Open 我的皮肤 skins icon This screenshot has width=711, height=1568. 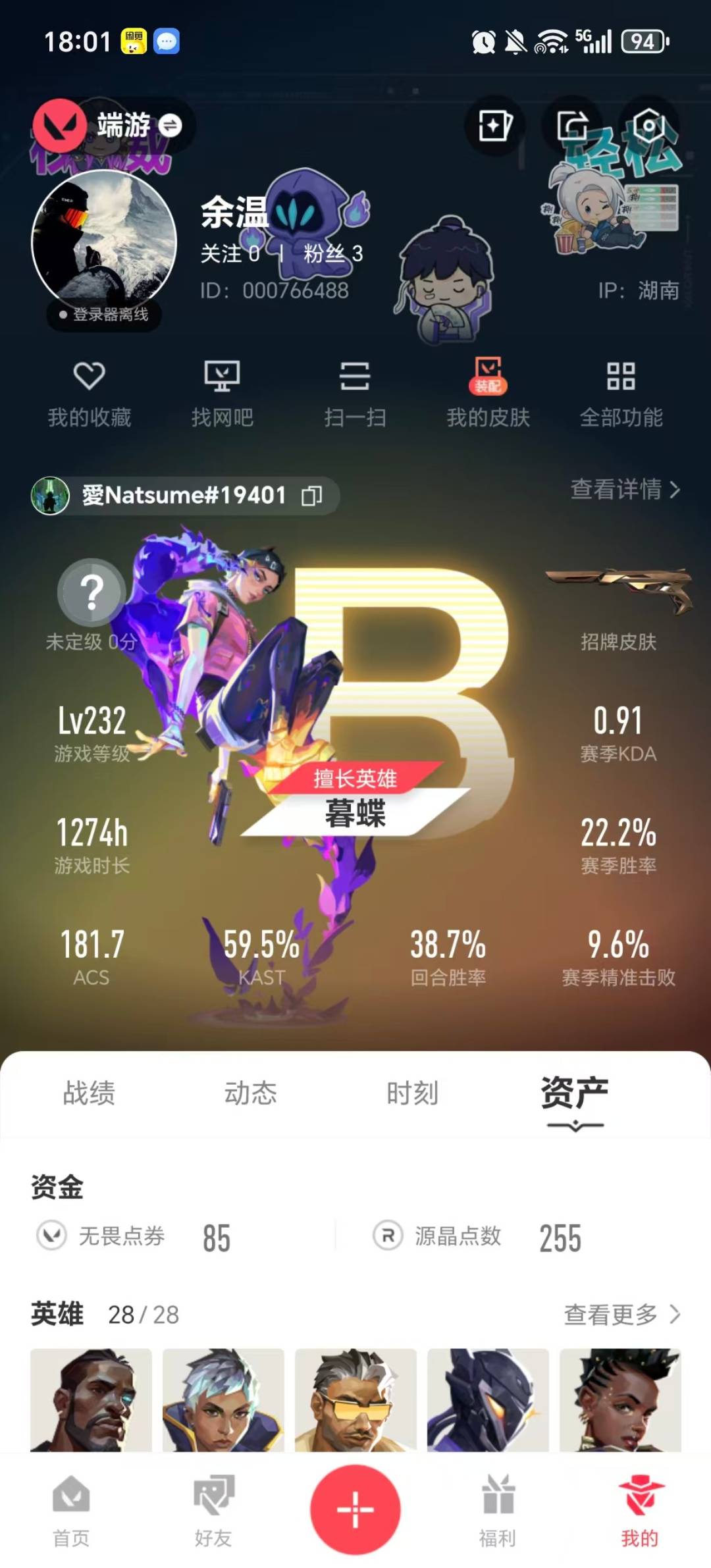[487, 379]
